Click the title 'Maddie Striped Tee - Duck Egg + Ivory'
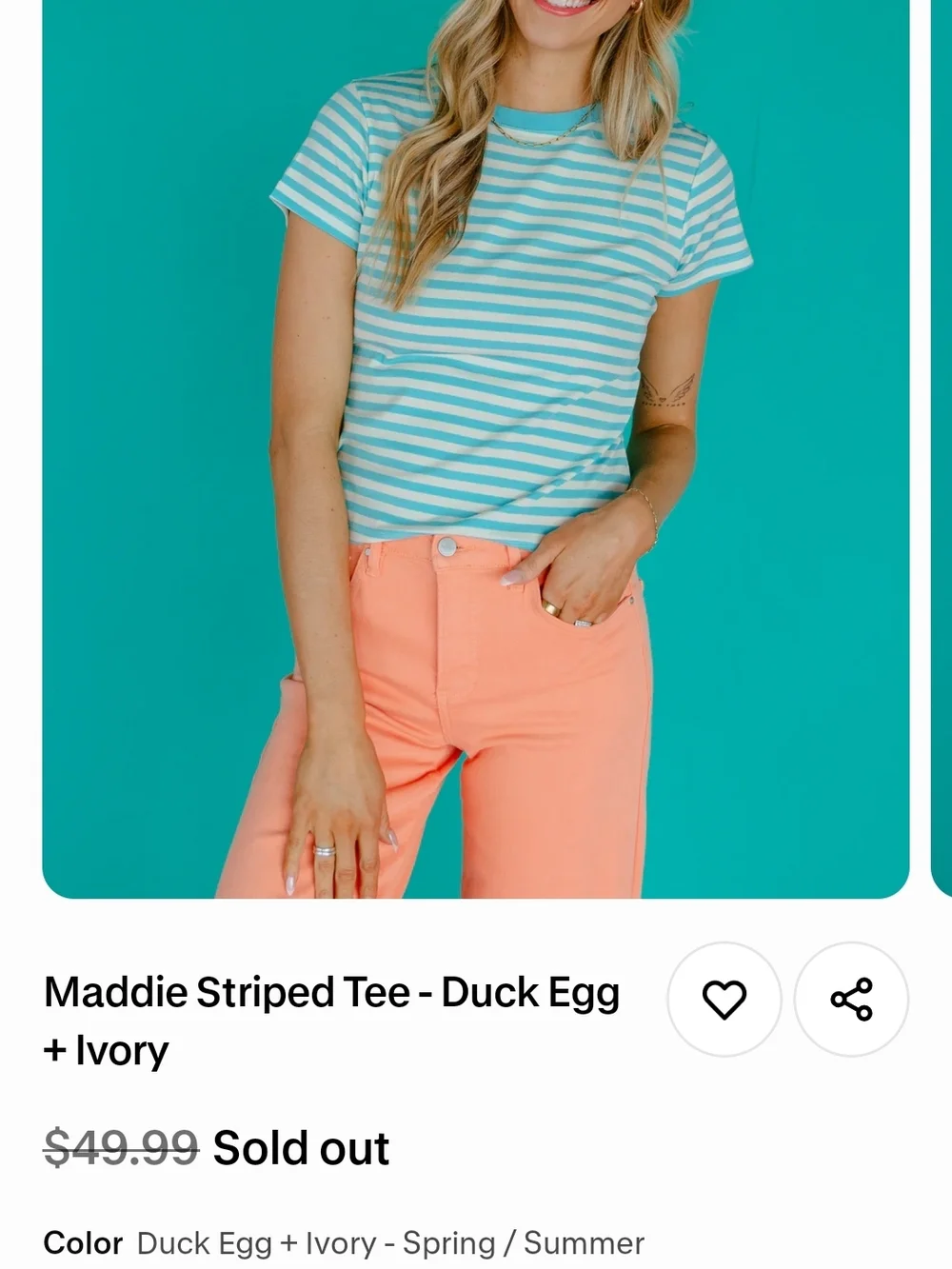This screenshot has height=1269, width=952. tap(334, 1019)
